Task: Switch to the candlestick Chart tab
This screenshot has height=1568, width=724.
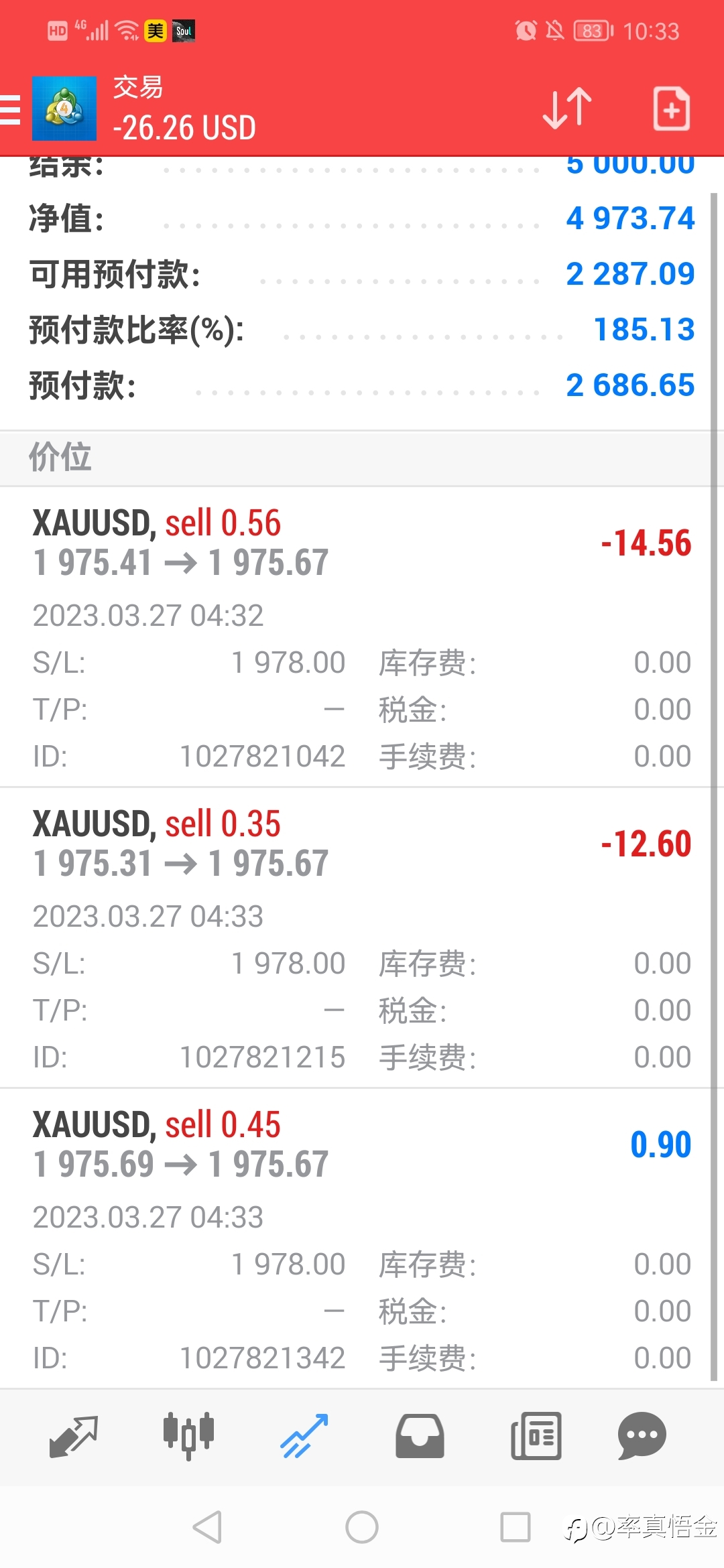Action: [x=188, y=1437]
